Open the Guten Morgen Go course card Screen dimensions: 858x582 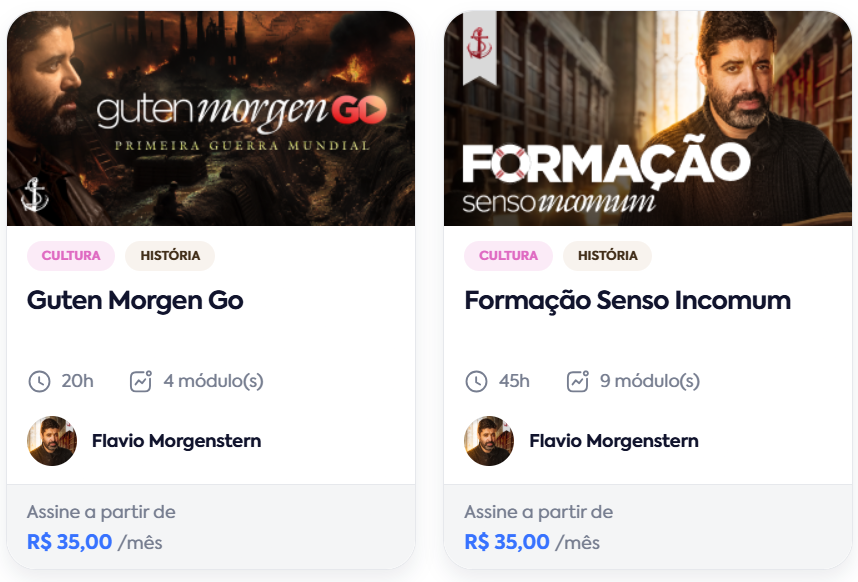pyautogui.click(x=135, y=300)
